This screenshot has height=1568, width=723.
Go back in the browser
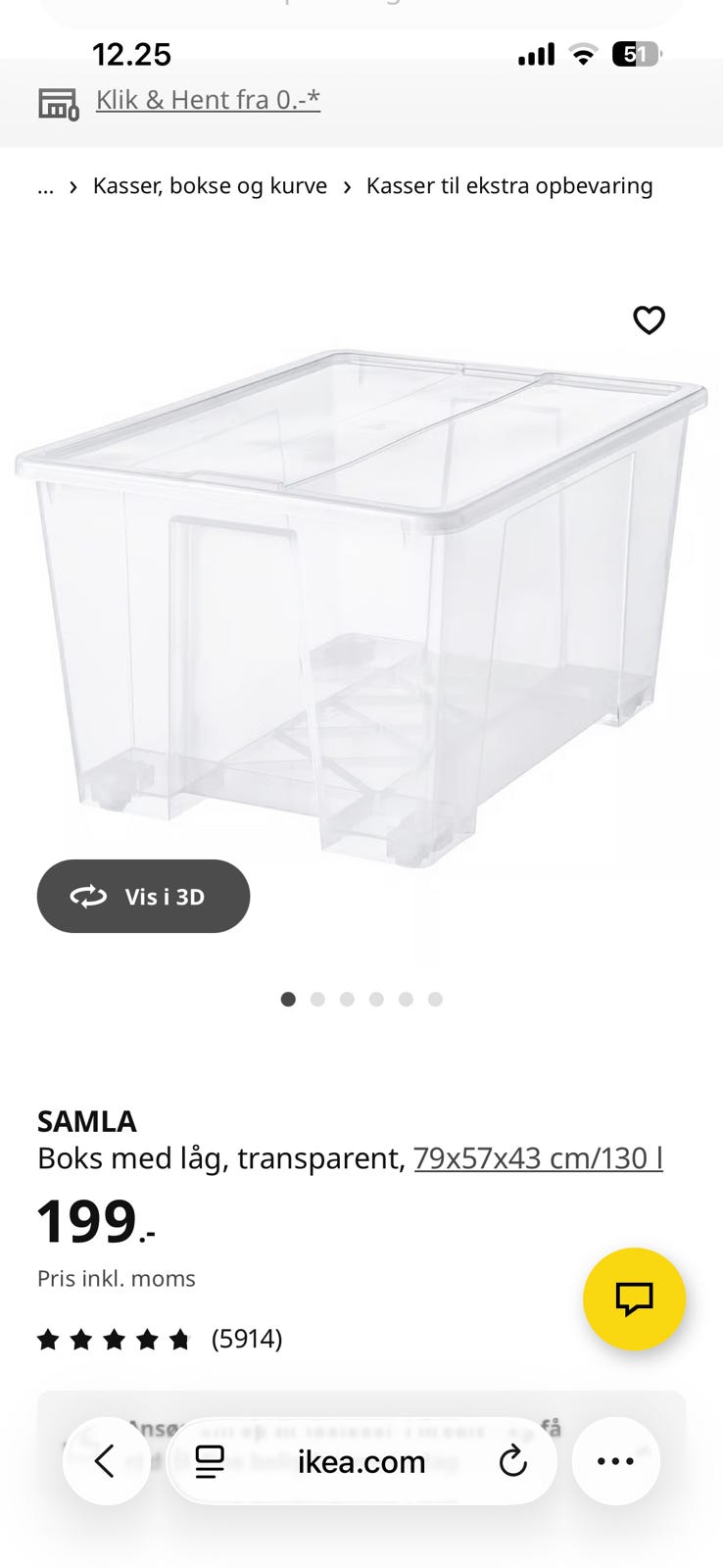pyautogui.click(x=106, y=1461)
